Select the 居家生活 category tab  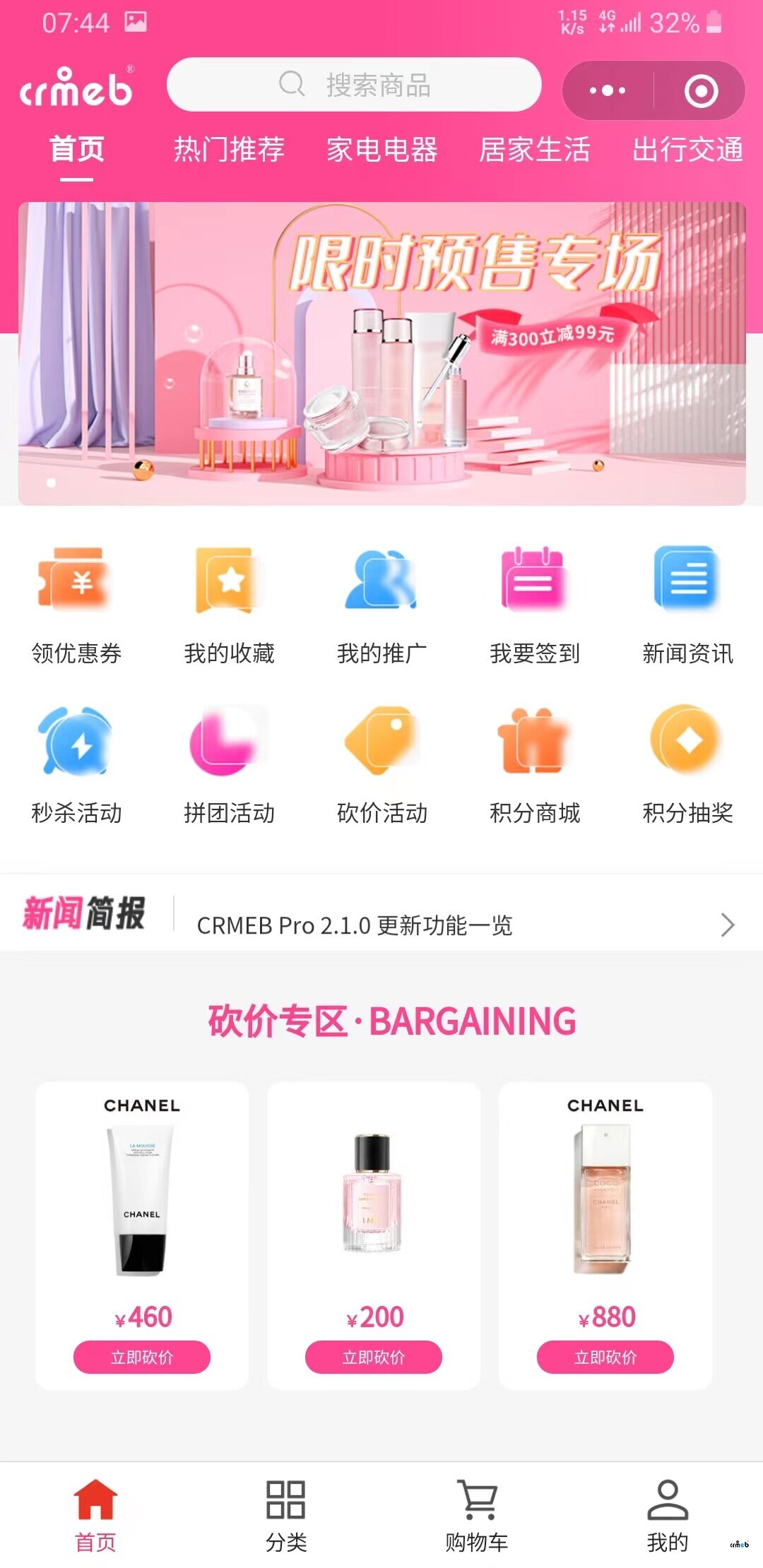pos(534,150)
